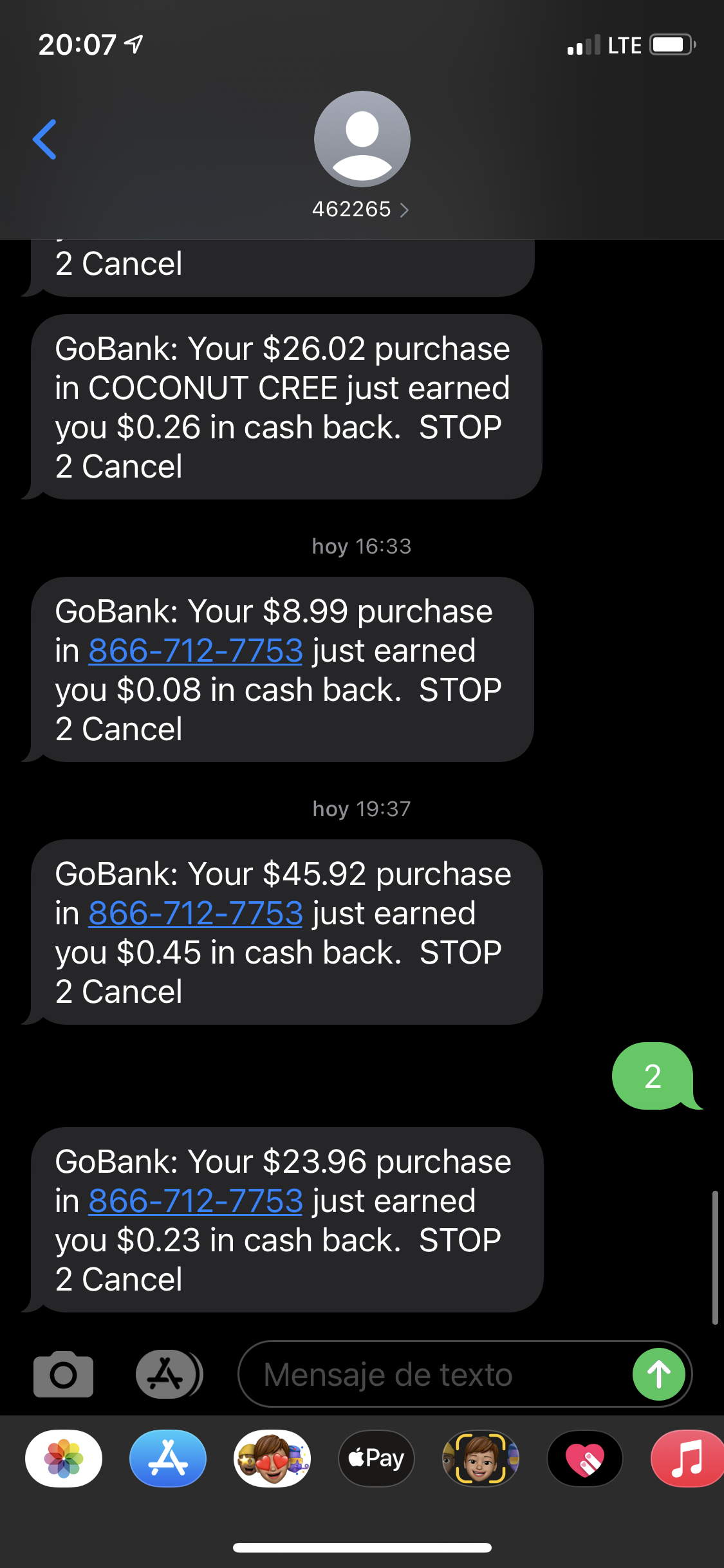This screenshot has width=724, height=1568.
Task: Open the Photos app in app strip
Action: (64, 1458)
